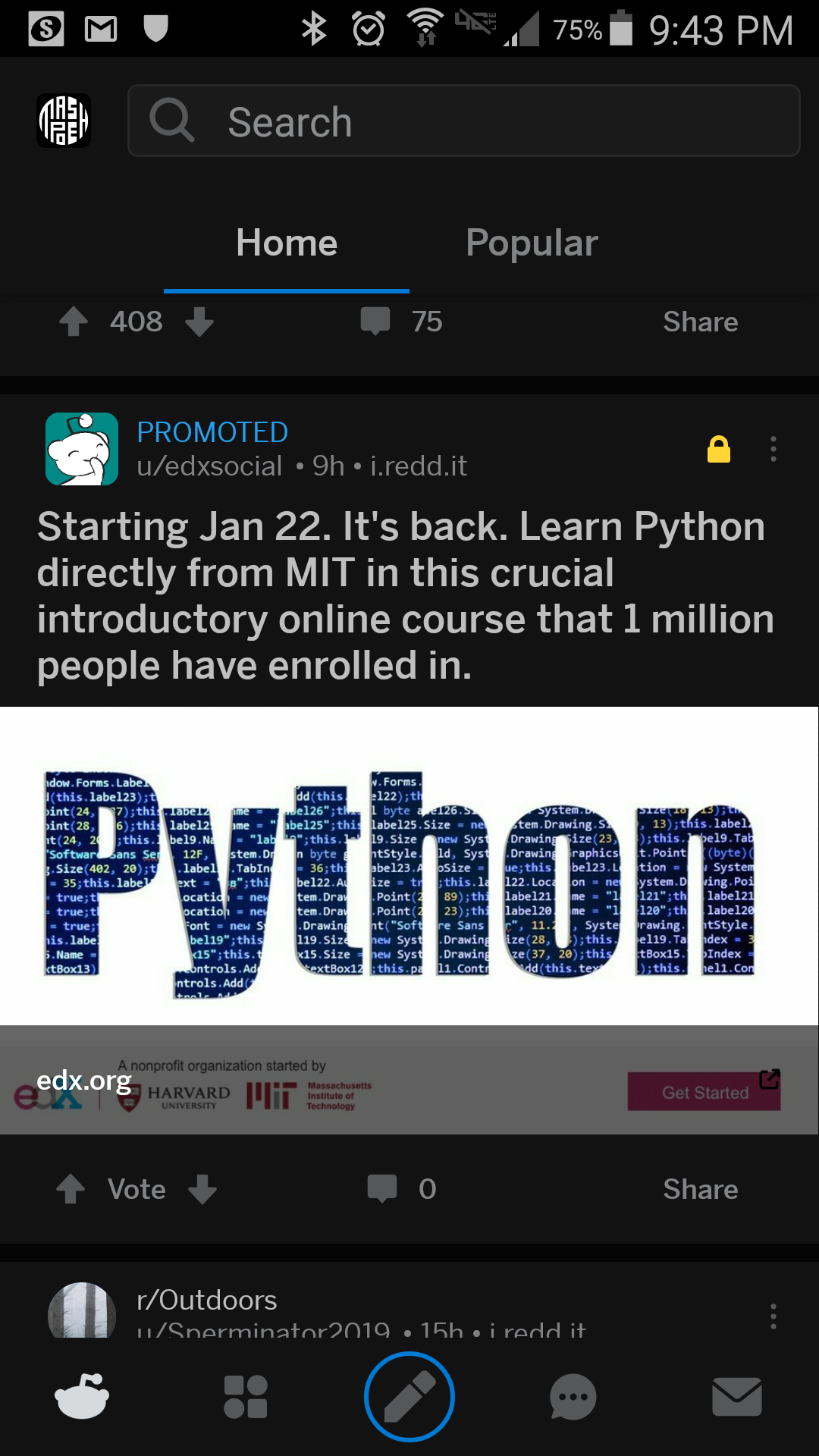Open the profile avatar menu
Image resolution: width=819 pixels, height=1456 pixels.
[x=64, y=121]
